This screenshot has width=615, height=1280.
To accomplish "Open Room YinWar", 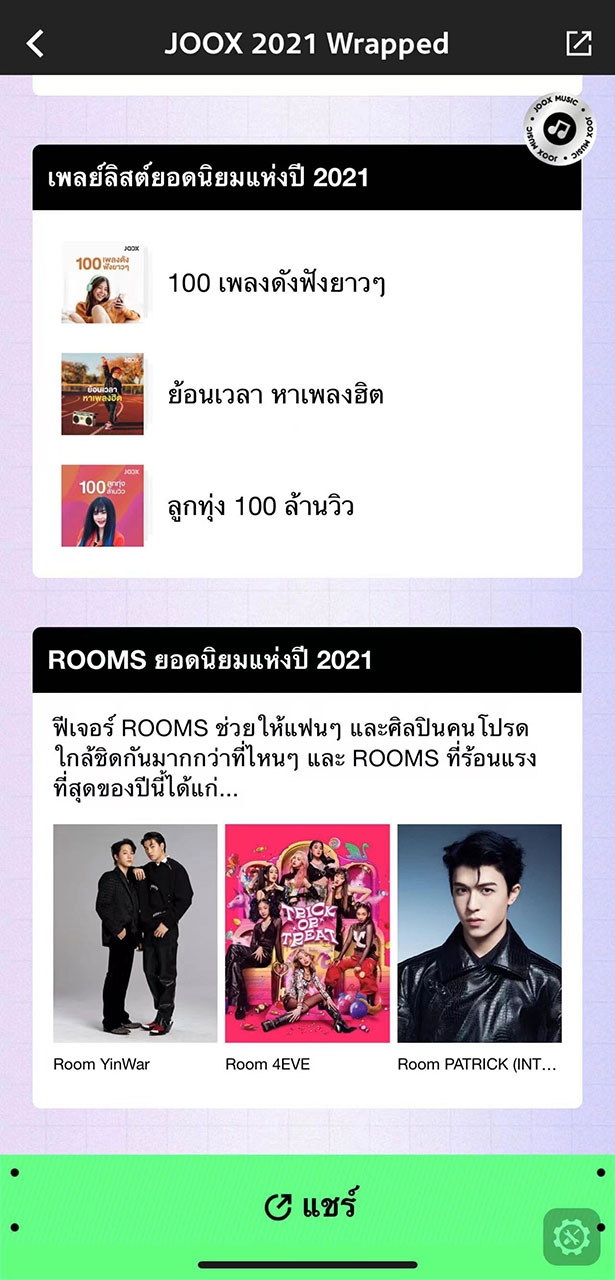I will [x=135, y=934].
